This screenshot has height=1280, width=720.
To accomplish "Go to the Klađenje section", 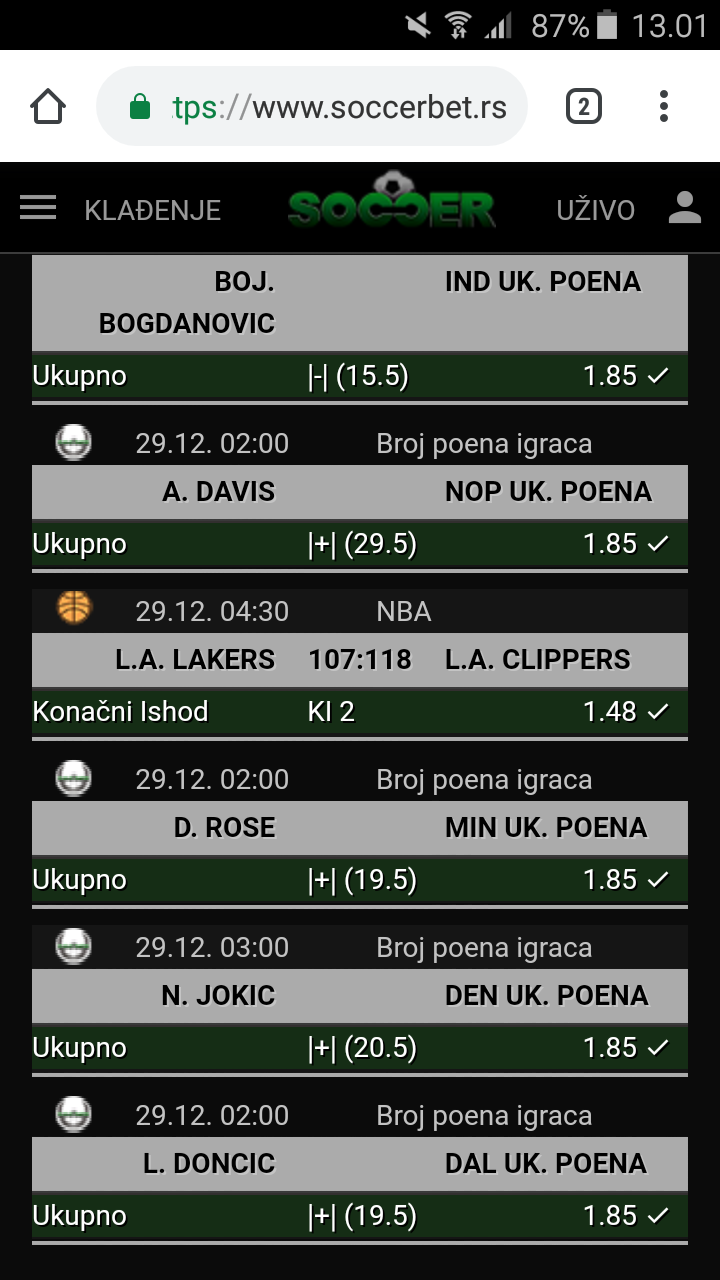I will point(153,210).
